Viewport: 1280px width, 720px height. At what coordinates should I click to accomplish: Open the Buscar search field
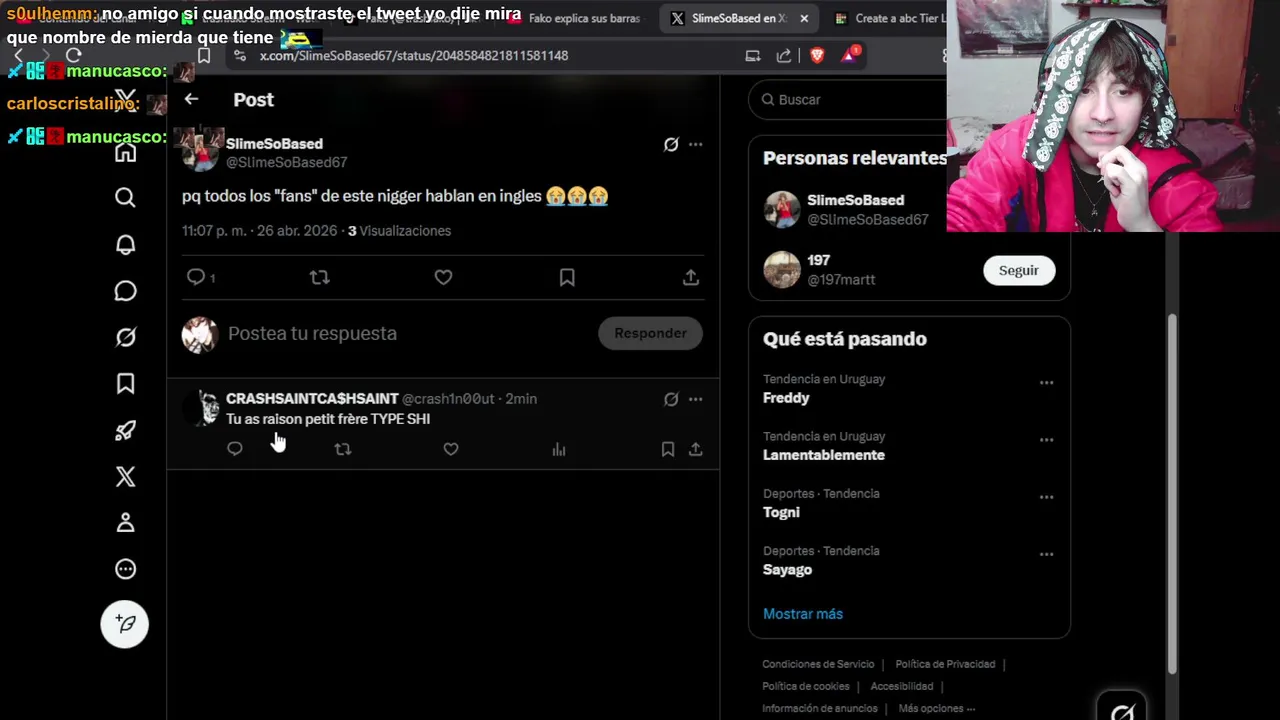tap(850, 99)
